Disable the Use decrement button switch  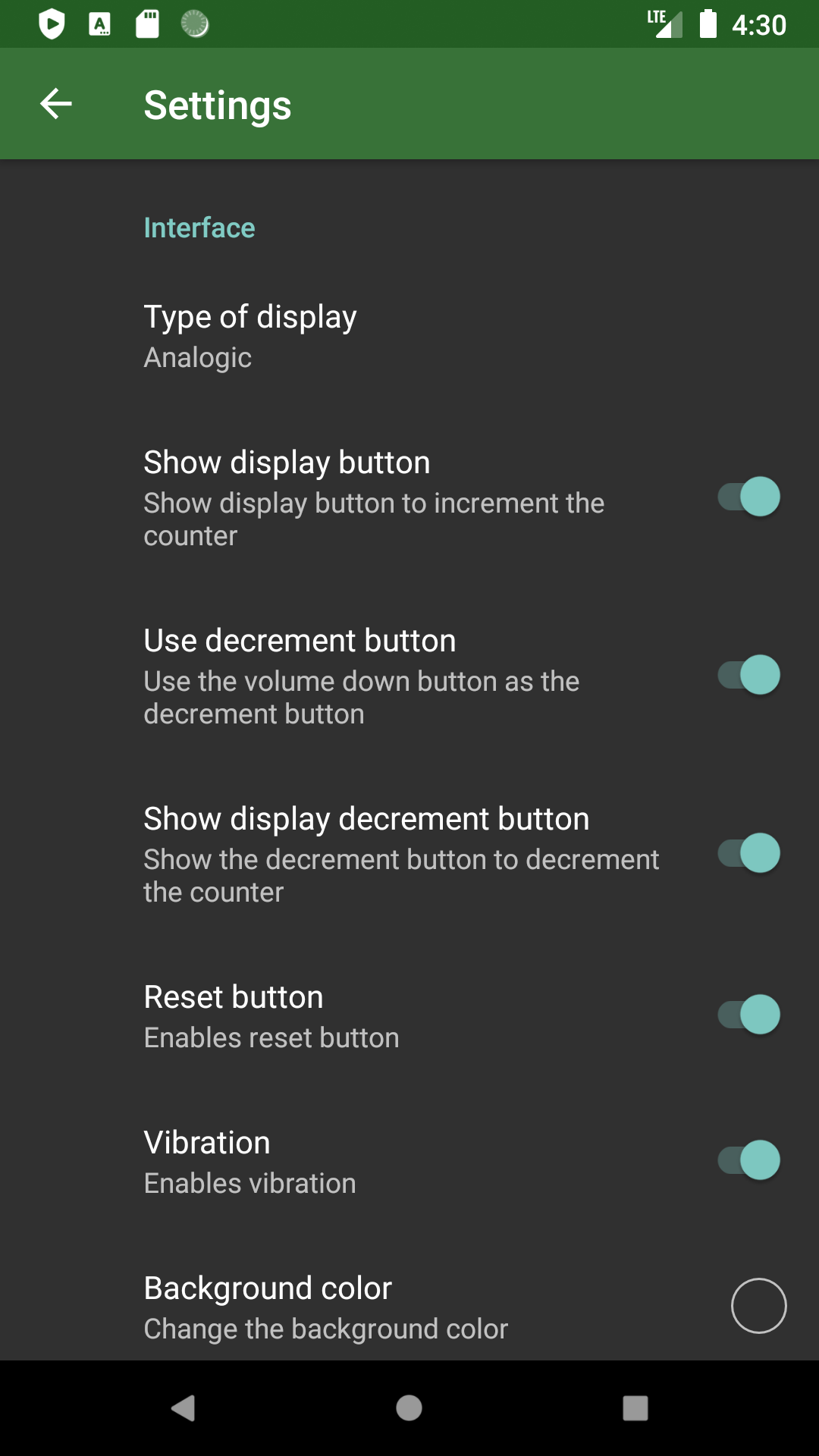tap(748, 675)
